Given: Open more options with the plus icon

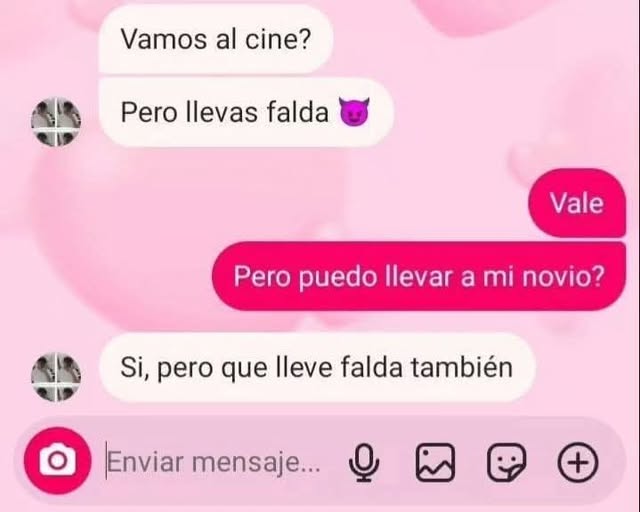Looking at the screenshot, I should point(576,462).
